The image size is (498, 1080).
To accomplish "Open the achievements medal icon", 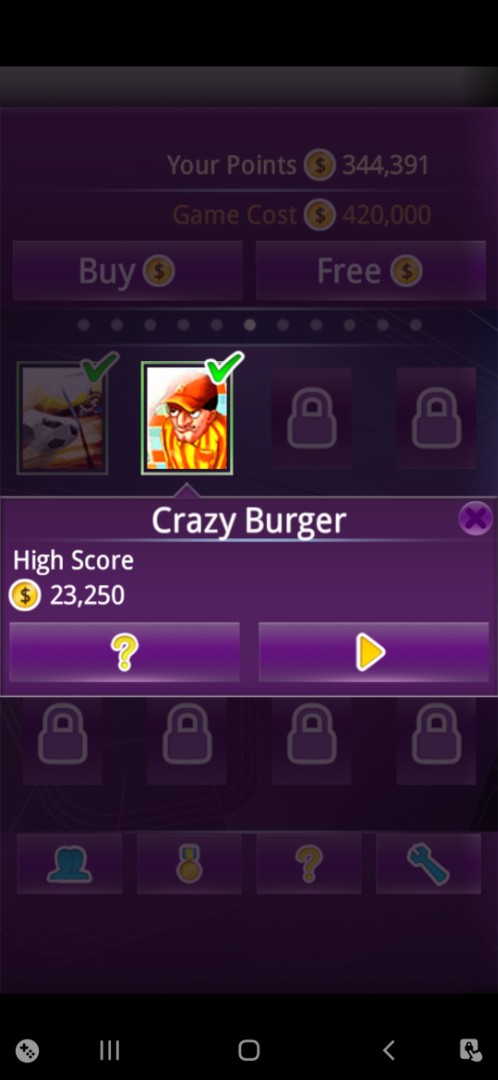I will pyautogui.click(x=189, y=864).
